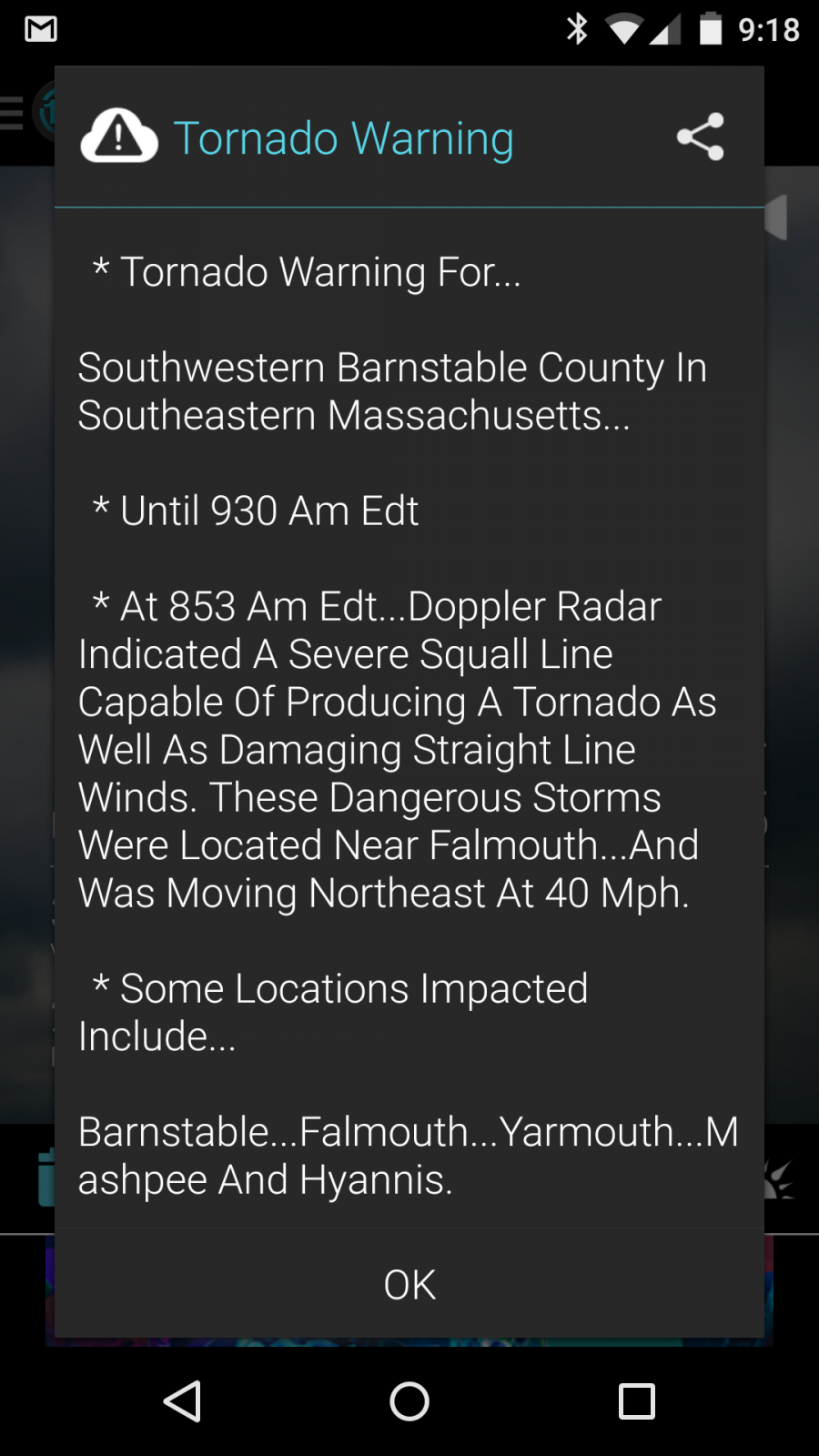
Task: Go to the home screen
Action: click(409, 1400)
